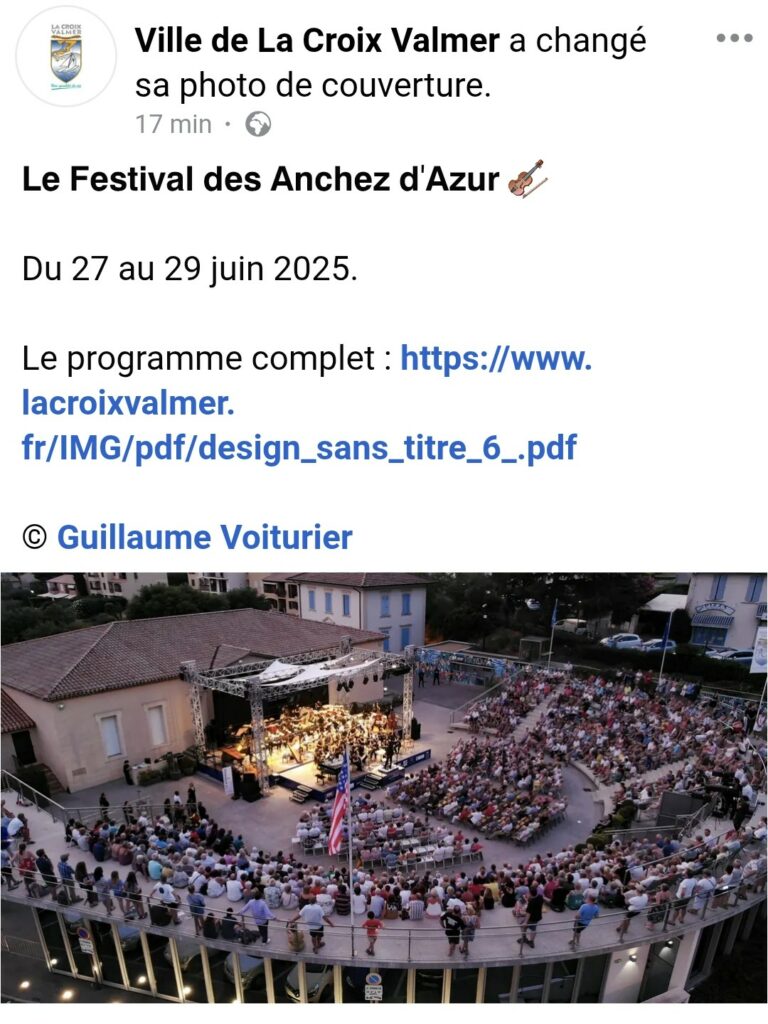Image resolution: width=768 pixels, height=1024 pixels.
Task: Open the post's three-dot options menu
Action: coord(734,38)
